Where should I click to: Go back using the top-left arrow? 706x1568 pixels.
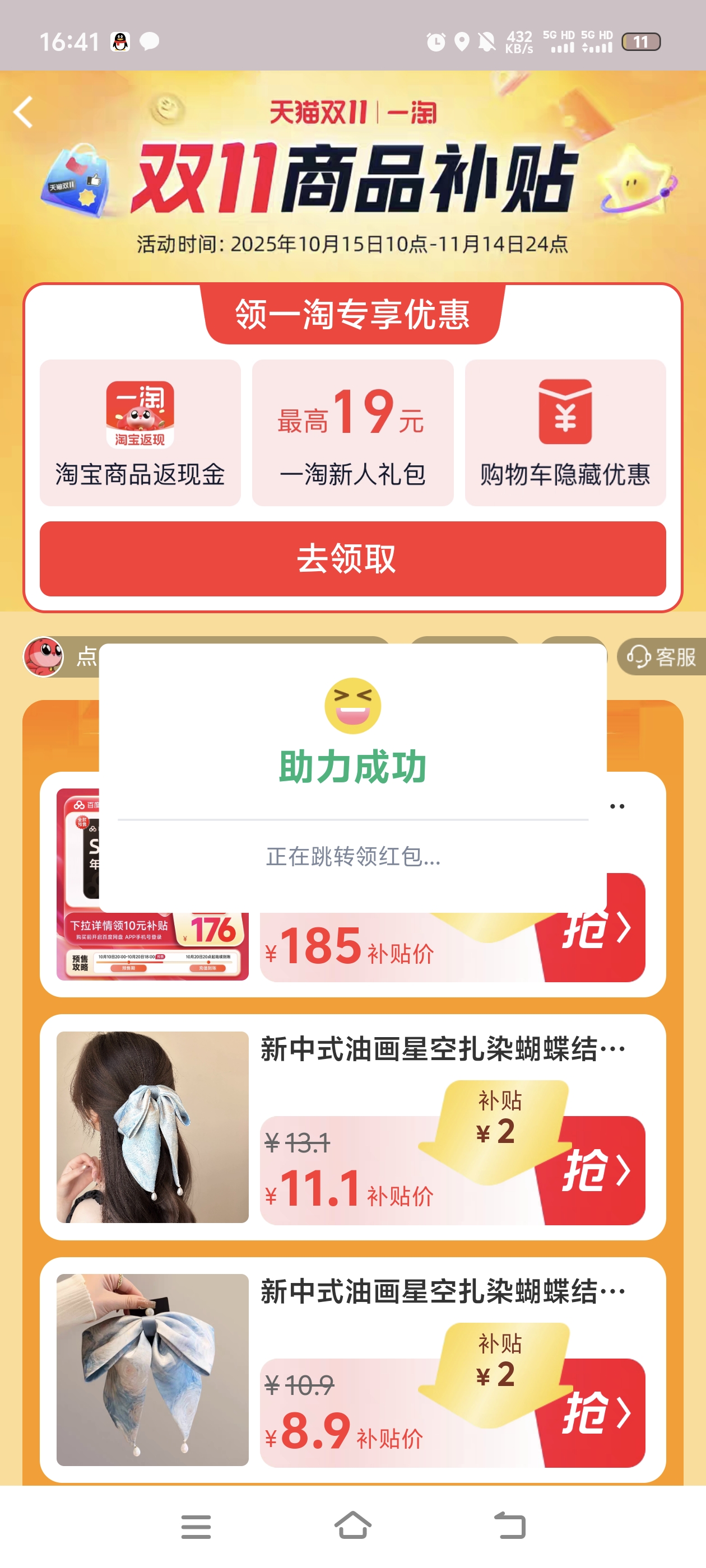tap(23, 112)
